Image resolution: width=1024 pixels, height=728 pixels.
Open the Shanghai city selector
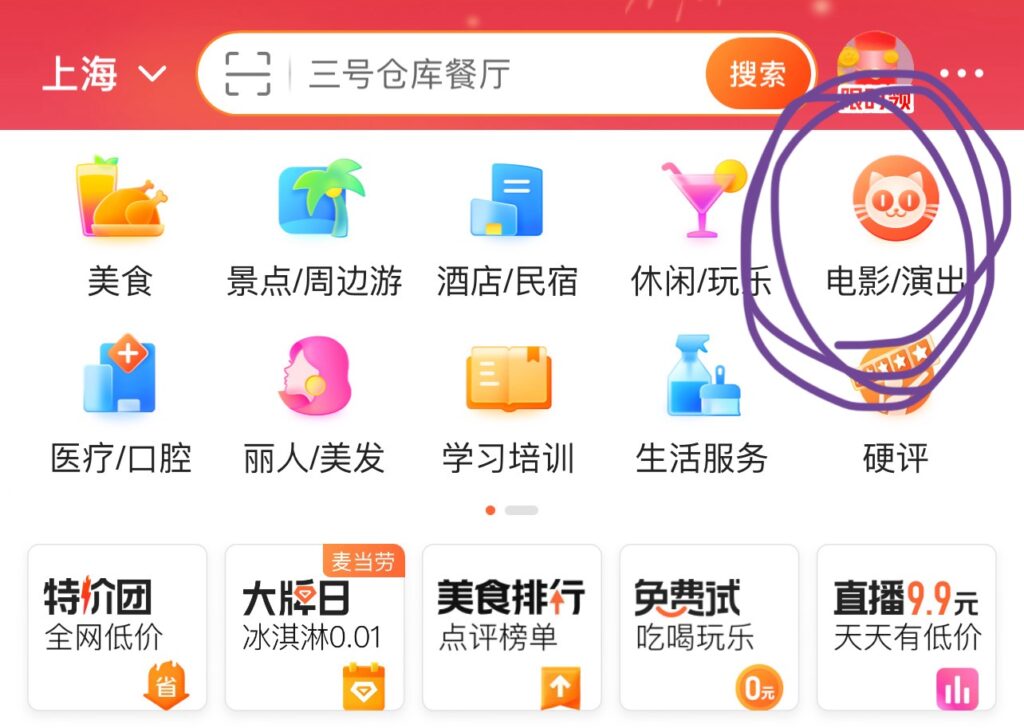[103, 74]
